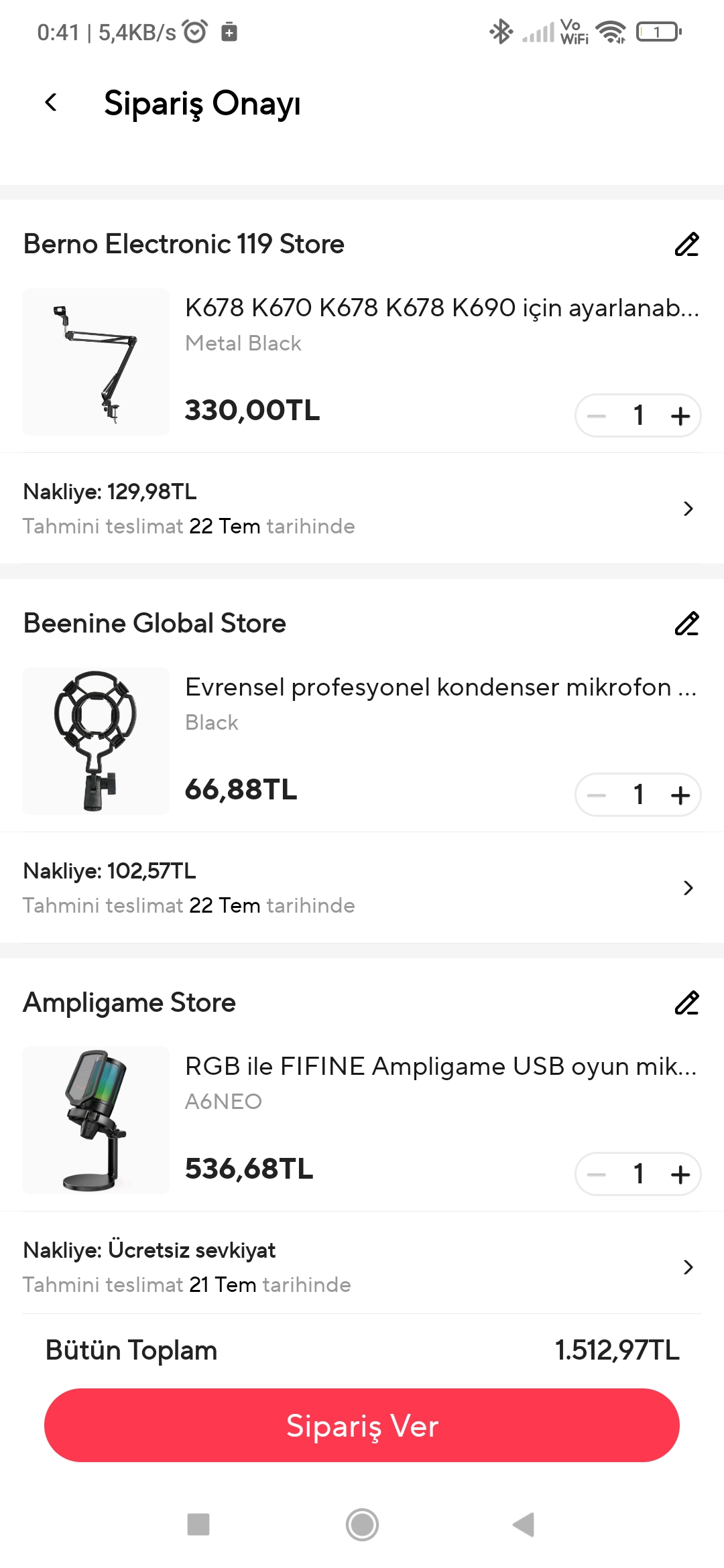Place the order with Sipariş Ver
This screenshot has width=724, height=1568.
(x=362, y=1425)
